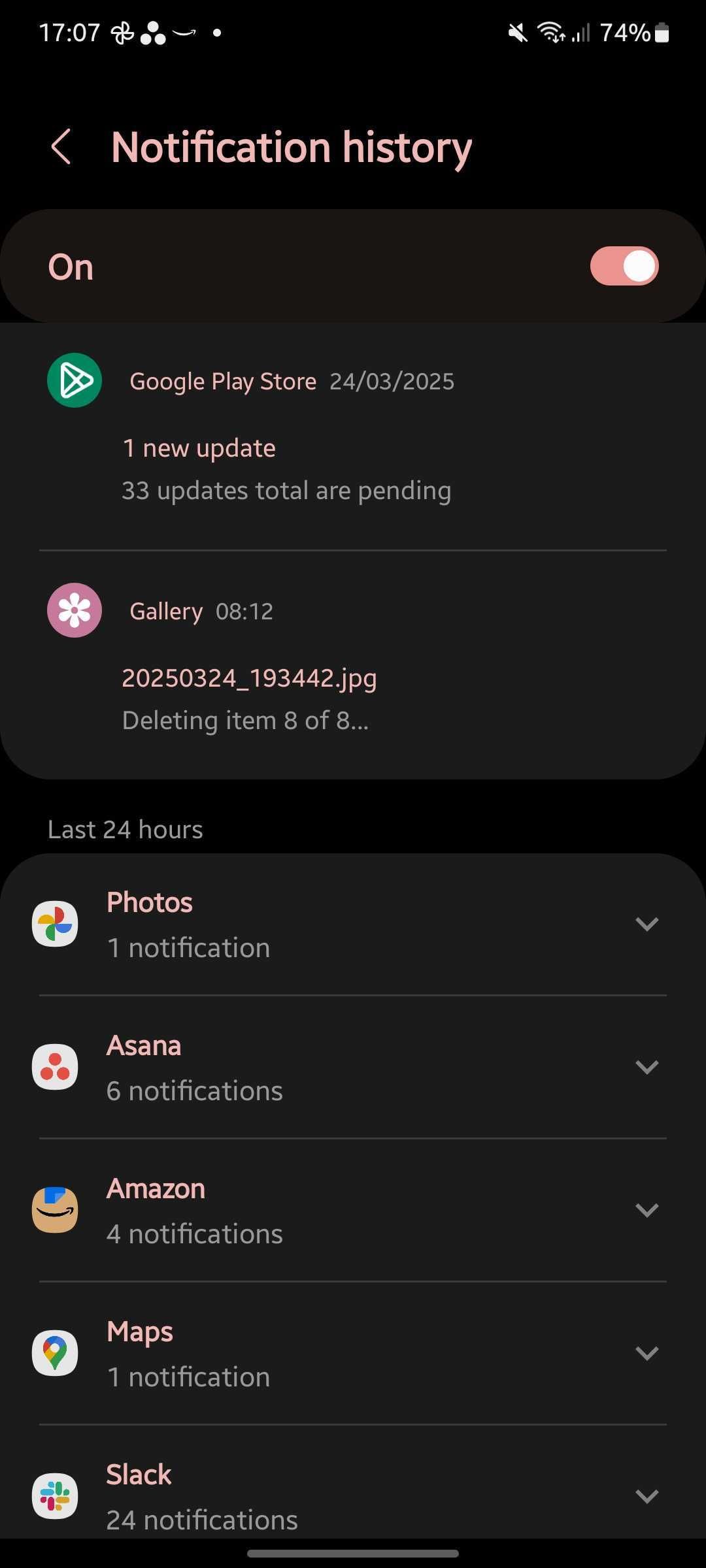Tap the Maps app icon
Image resolution: width=706 pixels, height=1568 pixels.
[x=54, y=1353]
